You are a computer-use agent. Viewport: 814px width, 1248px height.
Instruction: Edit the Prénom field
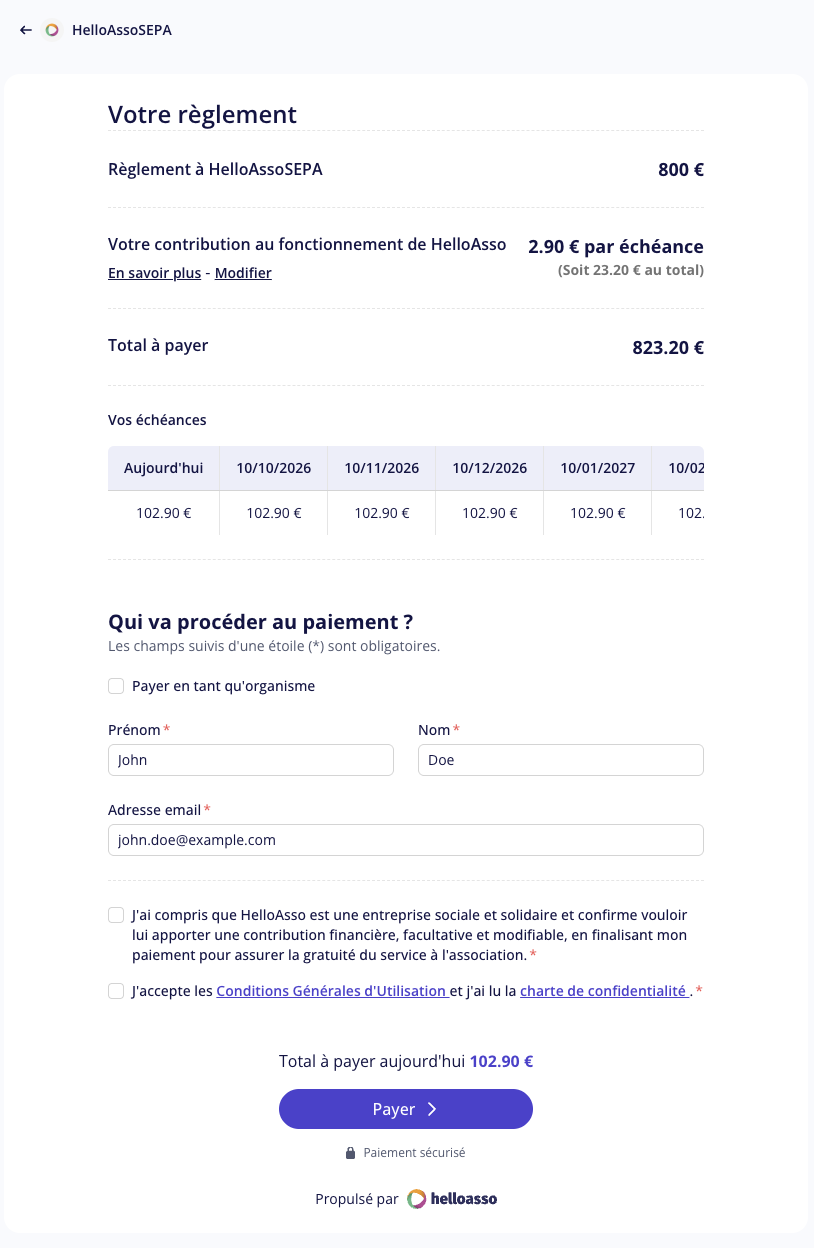coord(251,760)
